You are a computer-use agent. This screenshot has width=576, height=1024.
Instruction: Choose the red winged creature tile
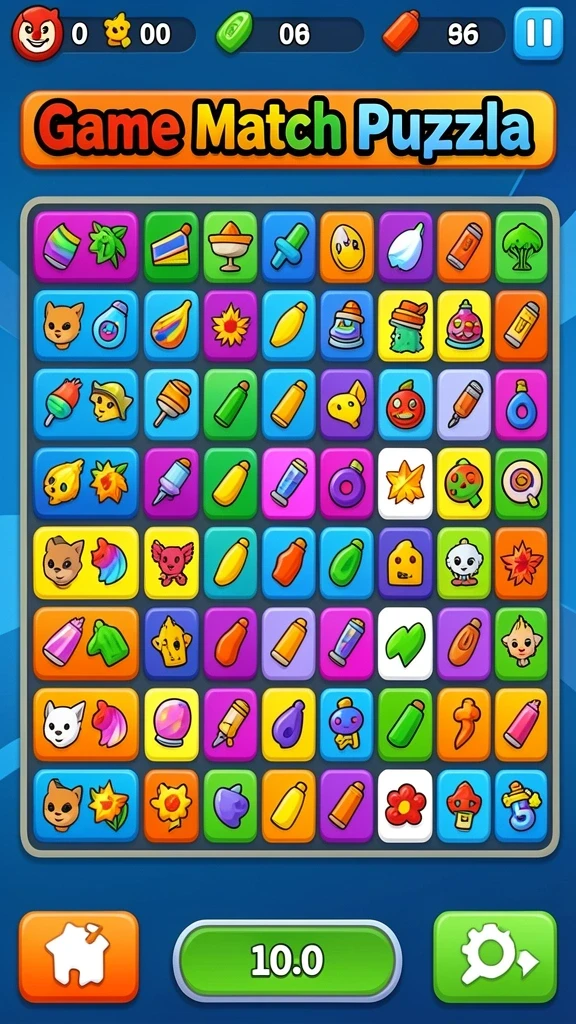171,562
